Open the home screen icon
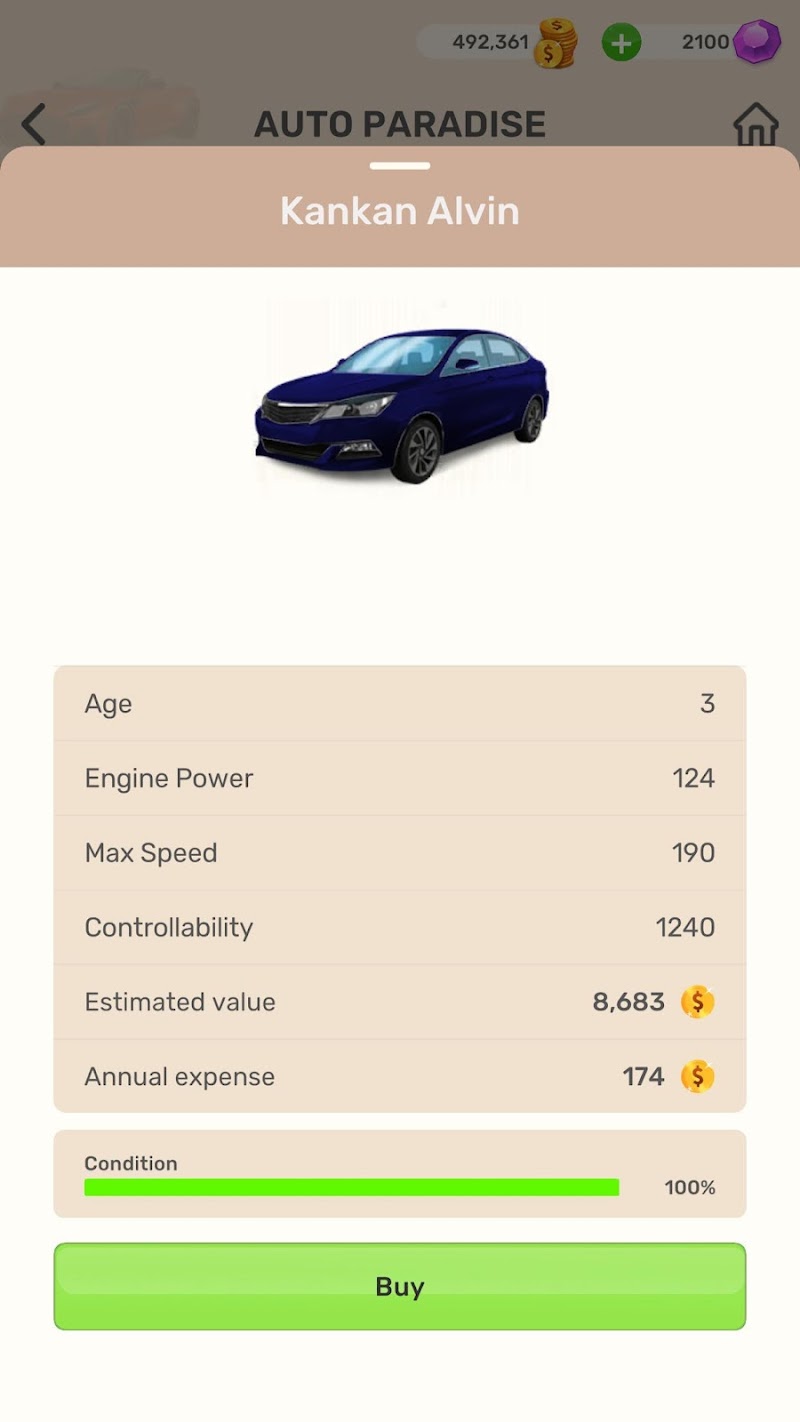The width and height of the screenshot is (800, 1422). pyautogui.click(x=755, y=125)
